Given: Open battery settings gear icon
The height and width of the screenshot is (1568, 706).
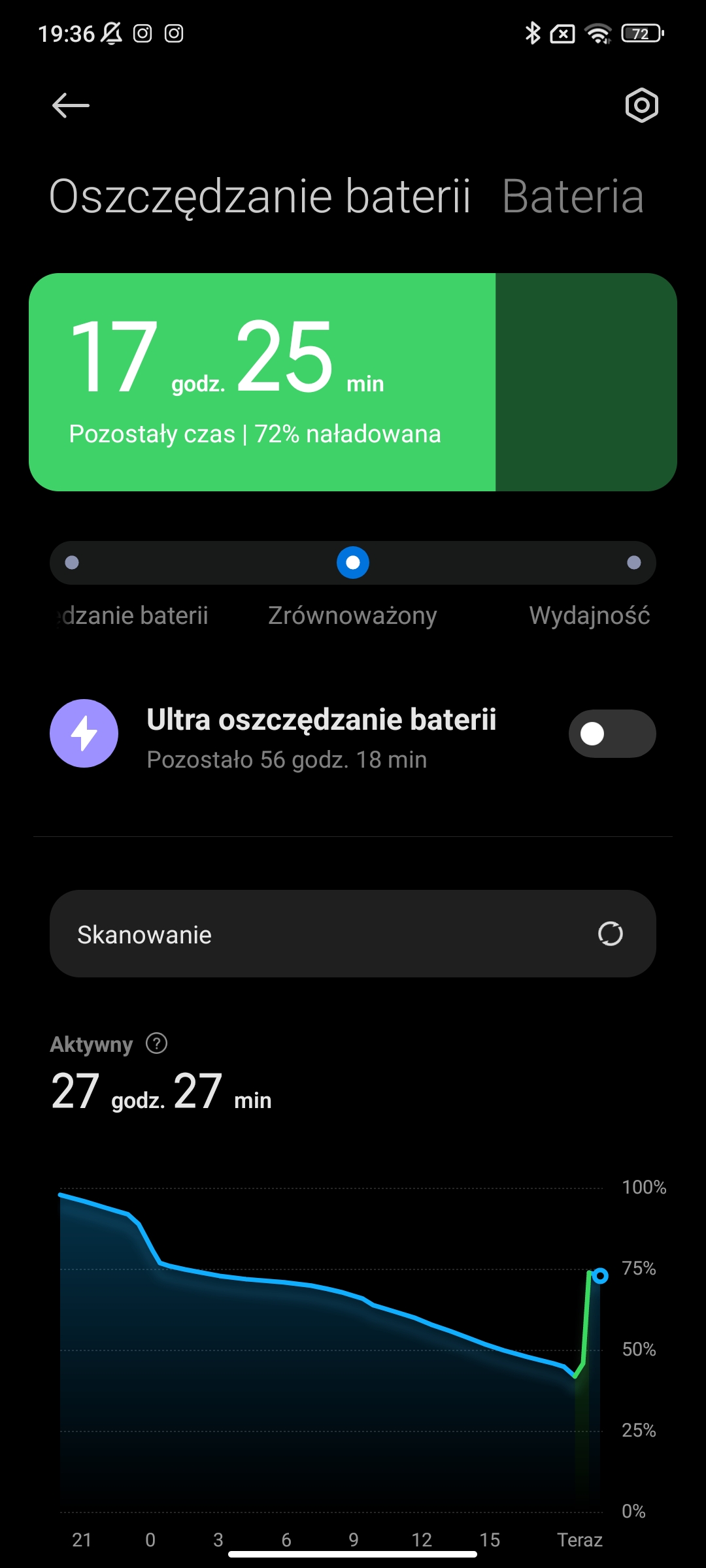Looking at the screenshot, I should [641, 105].
